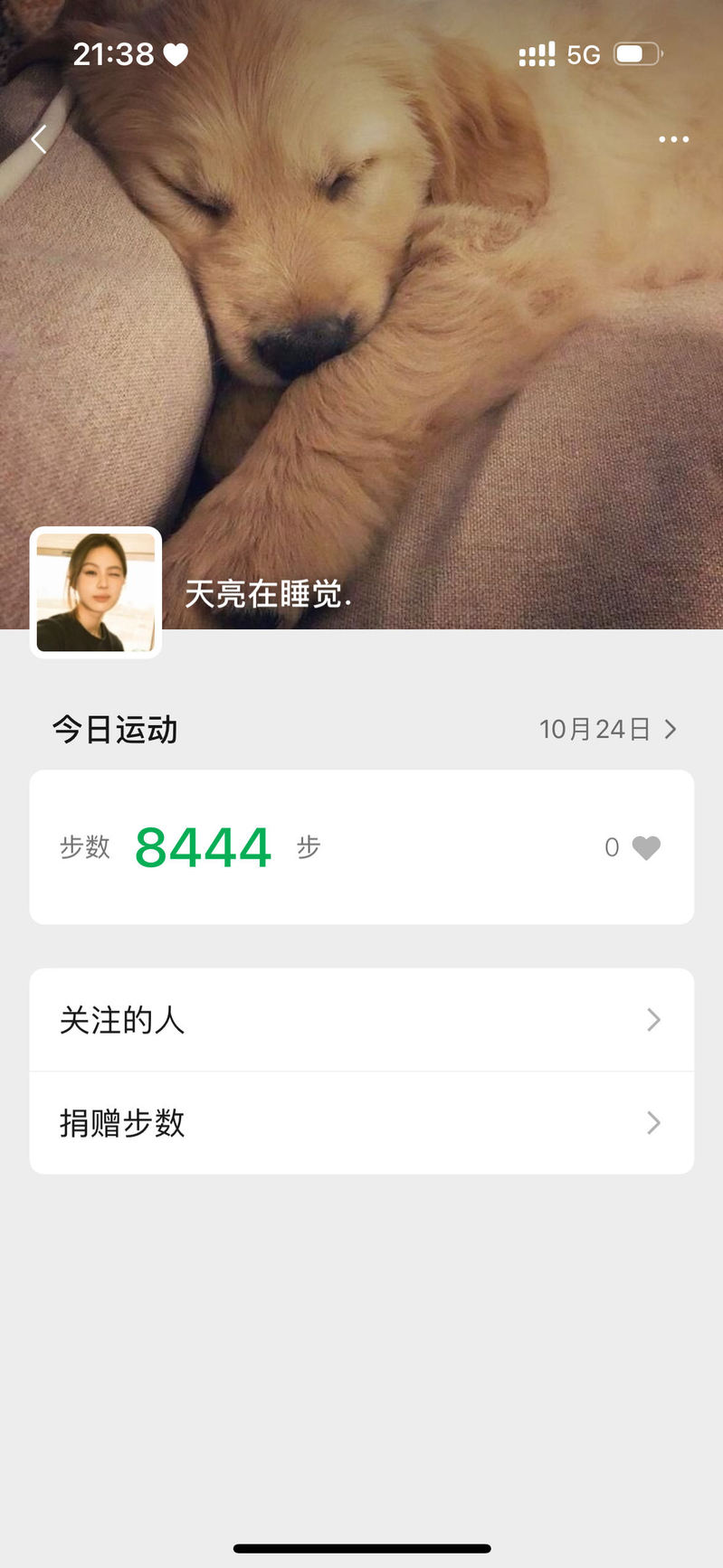Open the 关注的人 list

(362, 1020)
